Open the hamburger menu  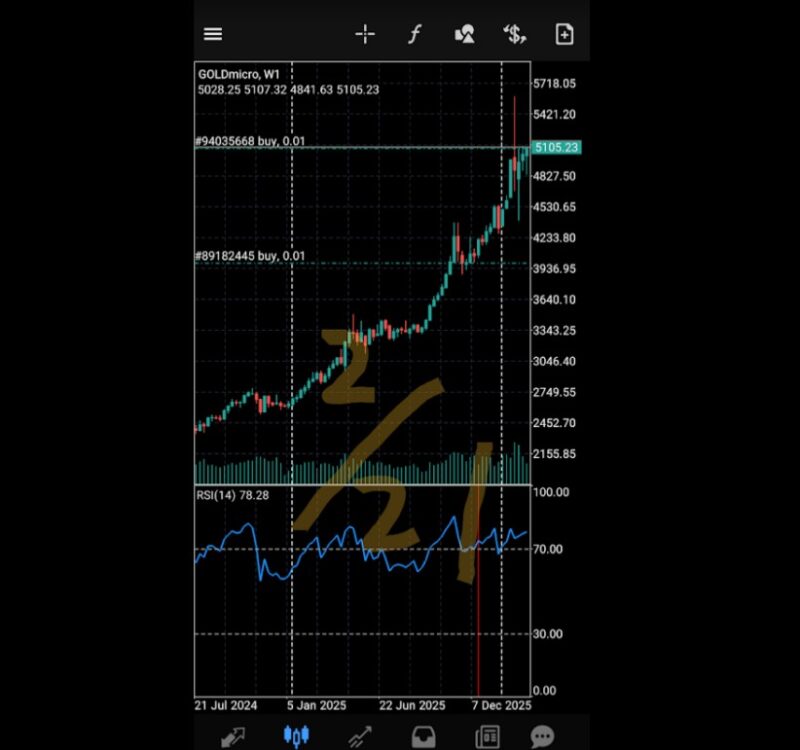coord(213,34)
